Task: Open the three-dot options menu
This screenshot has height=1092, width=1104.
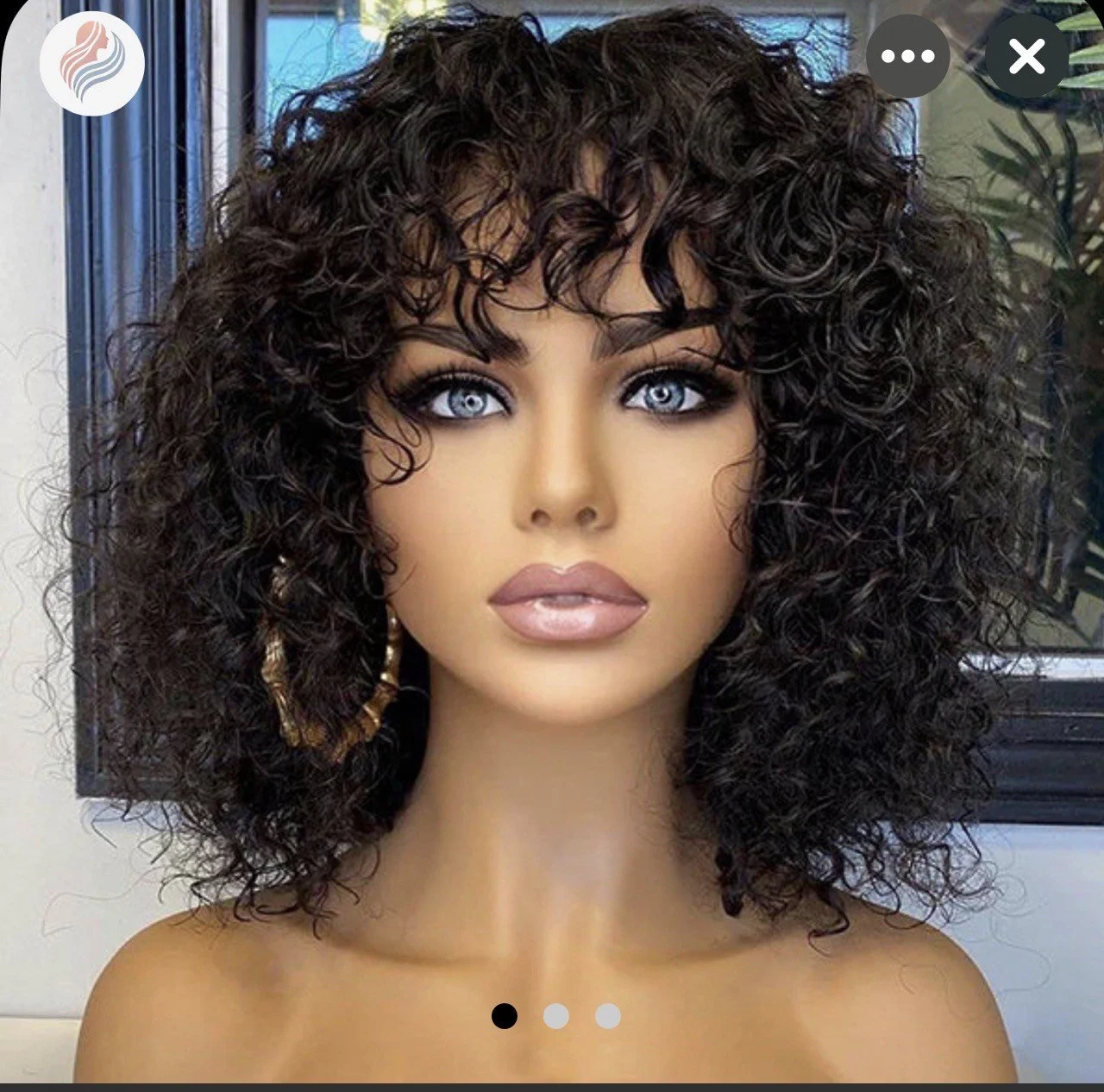Action: pyautogui.click(x=907, y=57)
